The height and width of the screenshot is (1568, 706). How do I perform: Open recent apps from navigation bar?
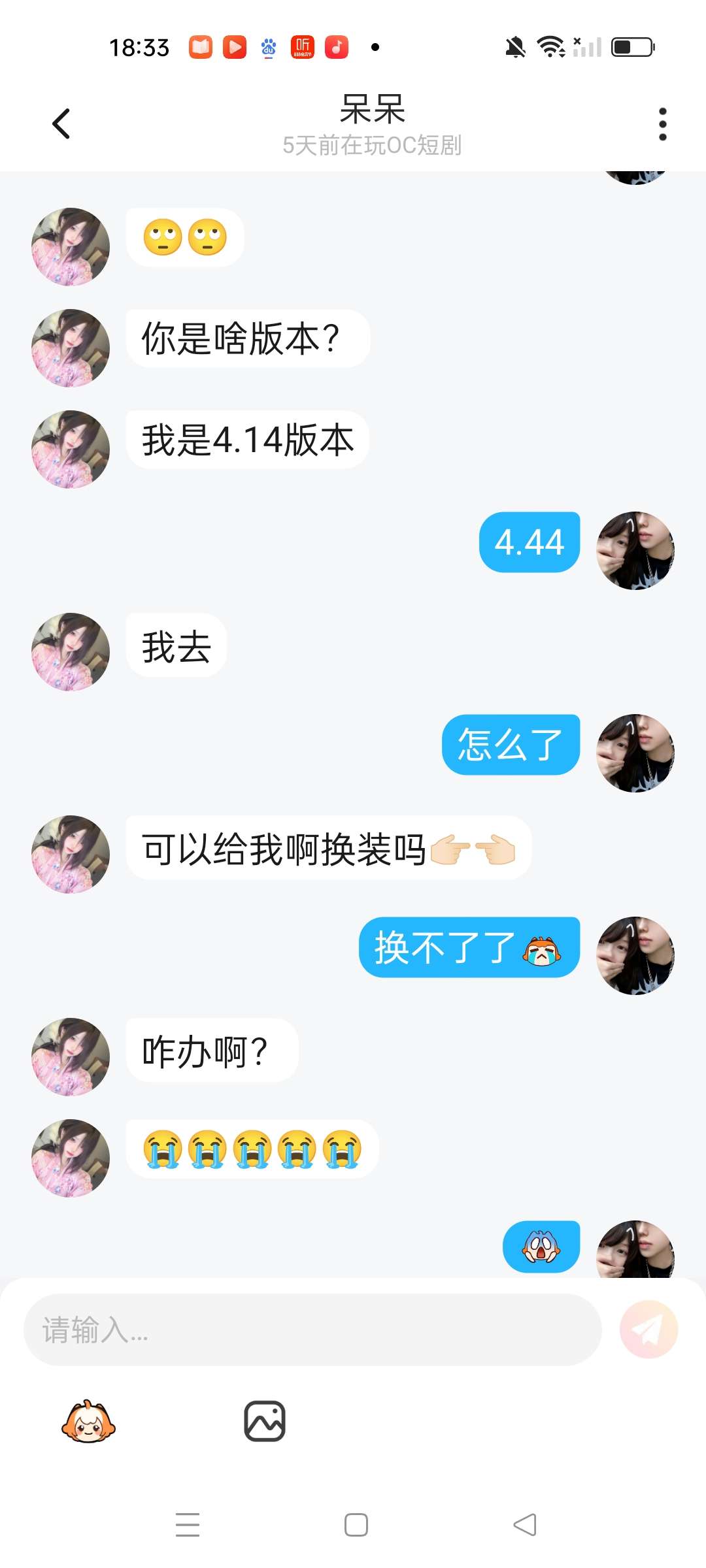coord(188,1525)
